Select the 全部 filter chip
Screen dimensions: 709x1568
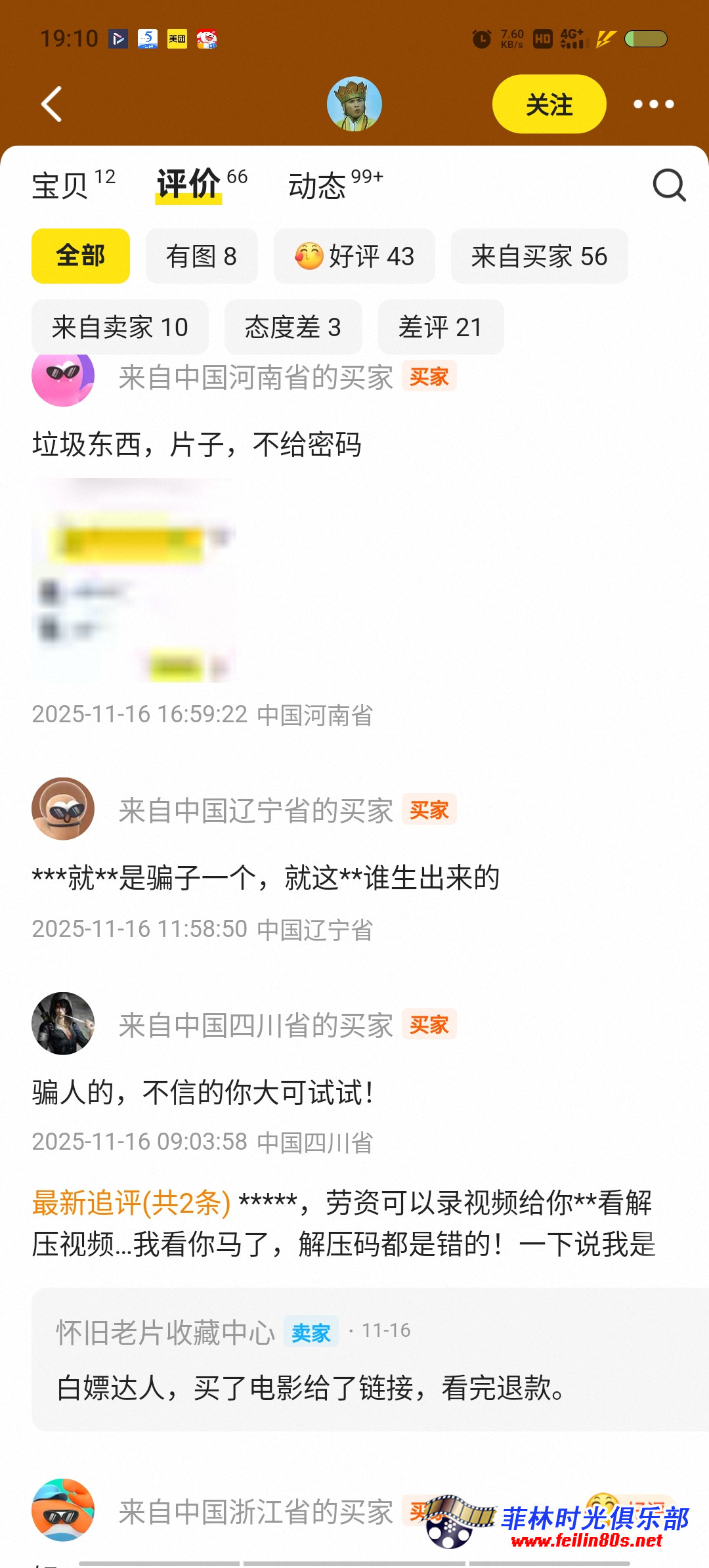[x=80, y=256]
